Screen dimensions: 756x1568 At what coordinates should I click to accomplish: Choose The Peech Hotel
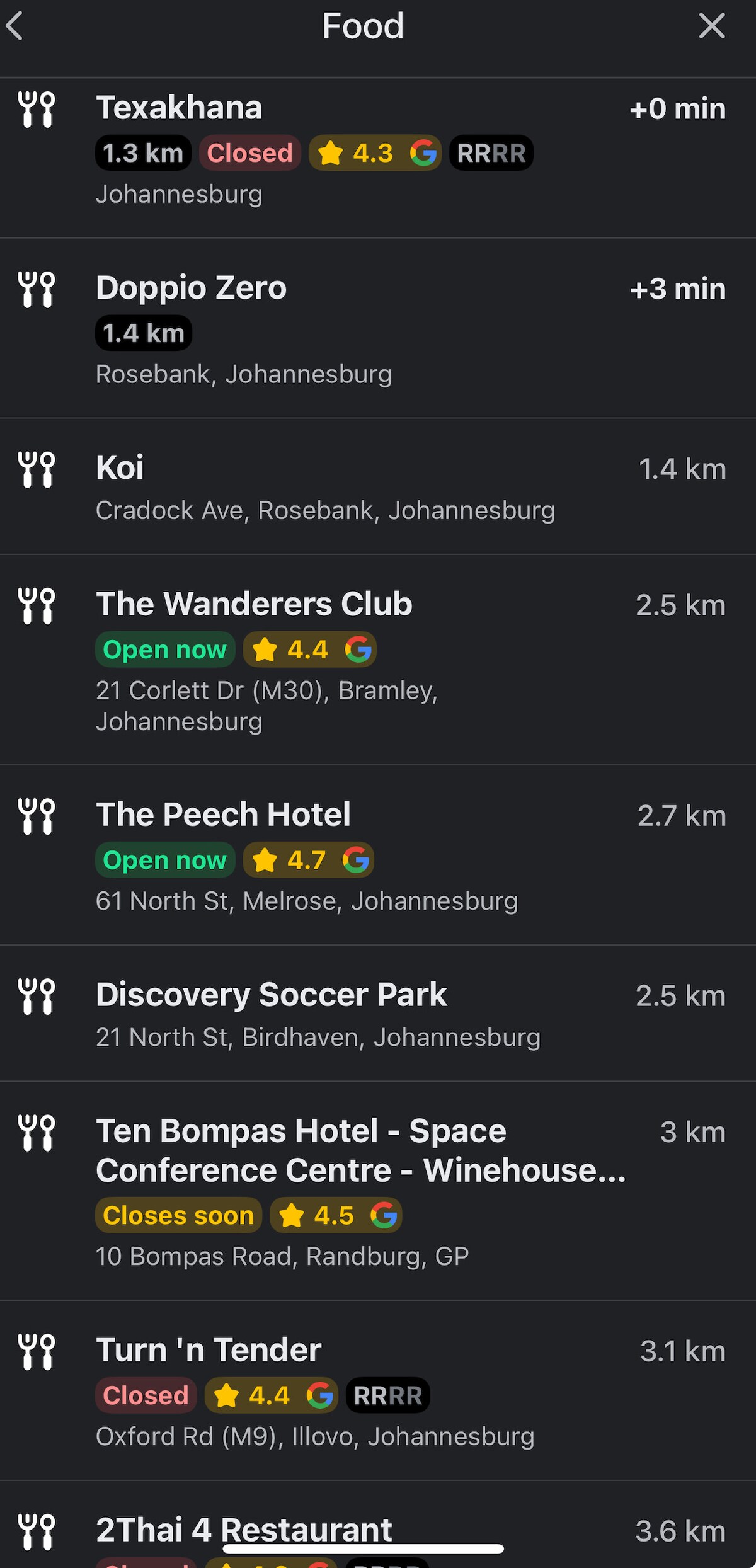click(378, 855)
